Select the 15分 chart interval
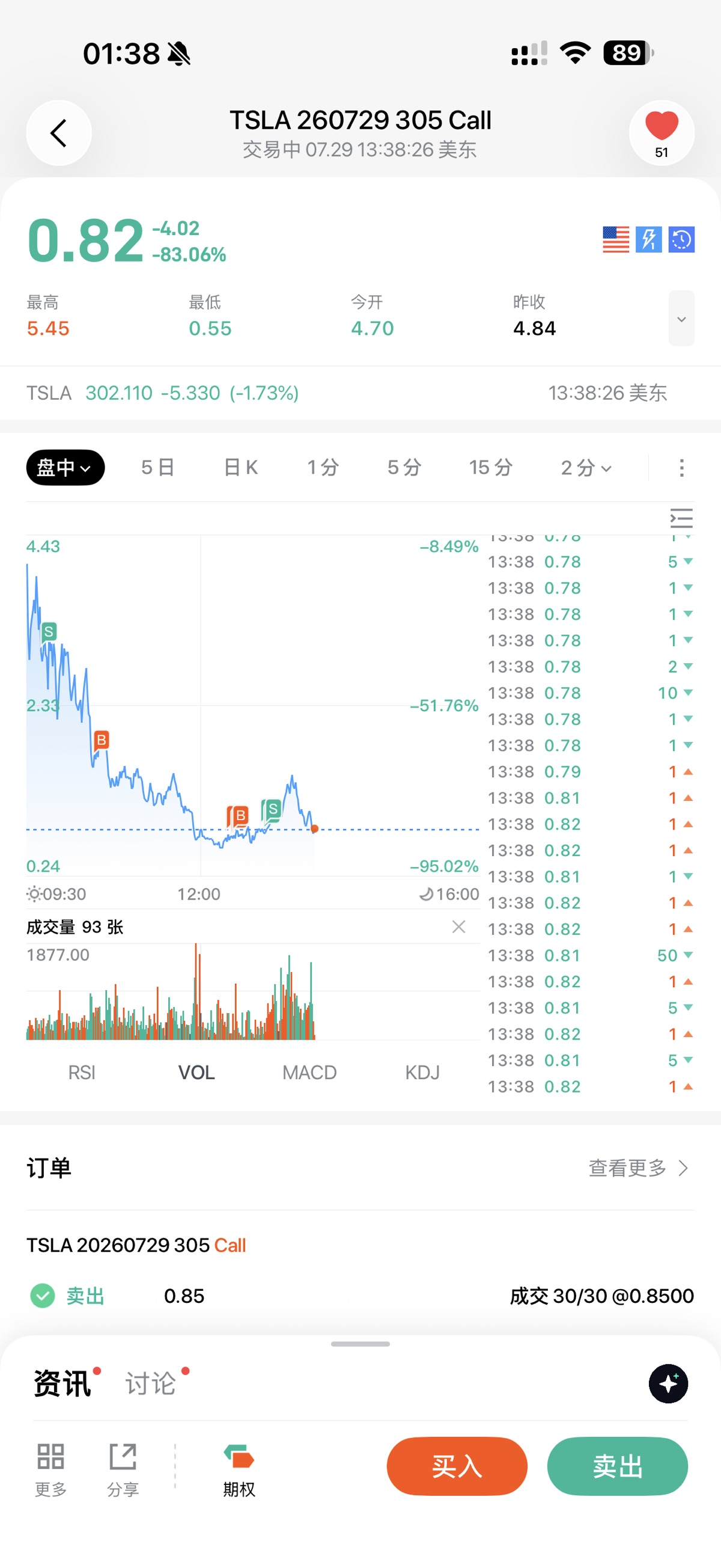 (x=490, y=468)
